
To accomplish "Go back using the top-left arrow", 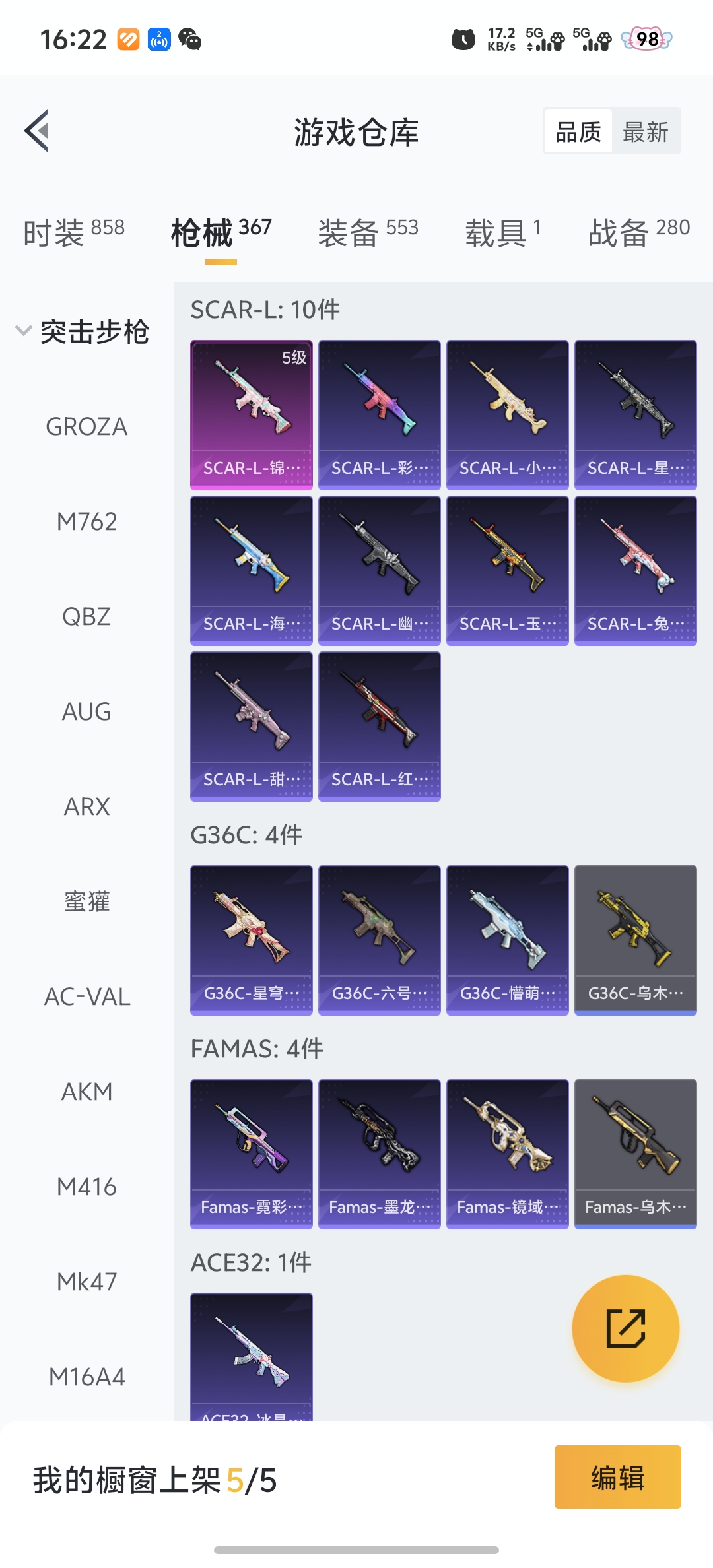I will click(x=37, y=131).
